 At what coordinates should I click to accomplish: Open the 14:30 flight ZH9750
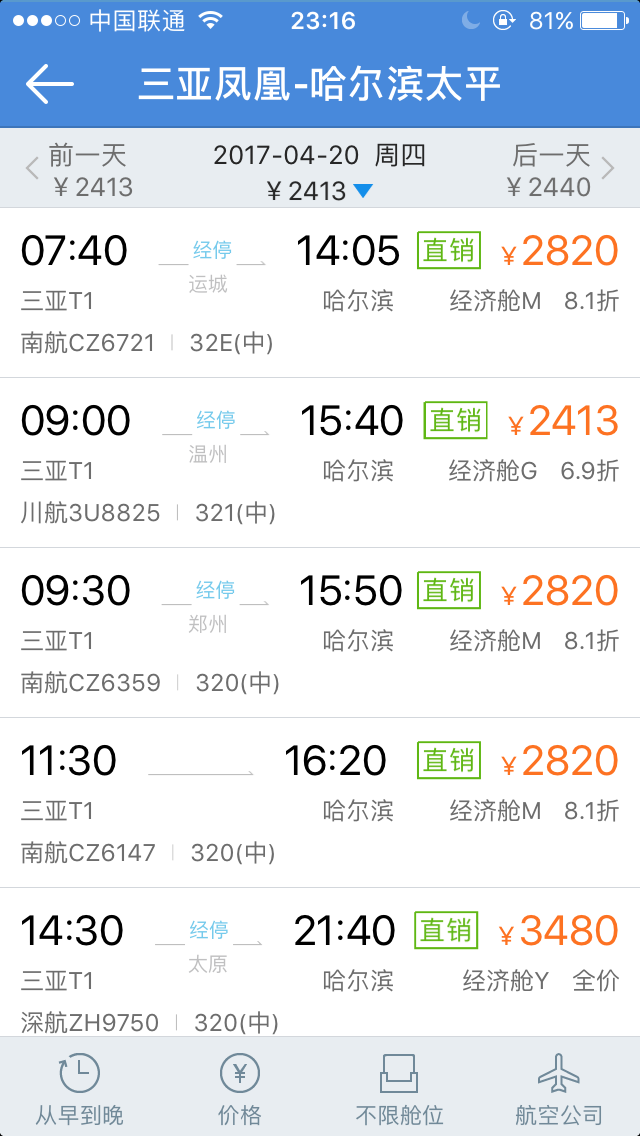[320, 962]
